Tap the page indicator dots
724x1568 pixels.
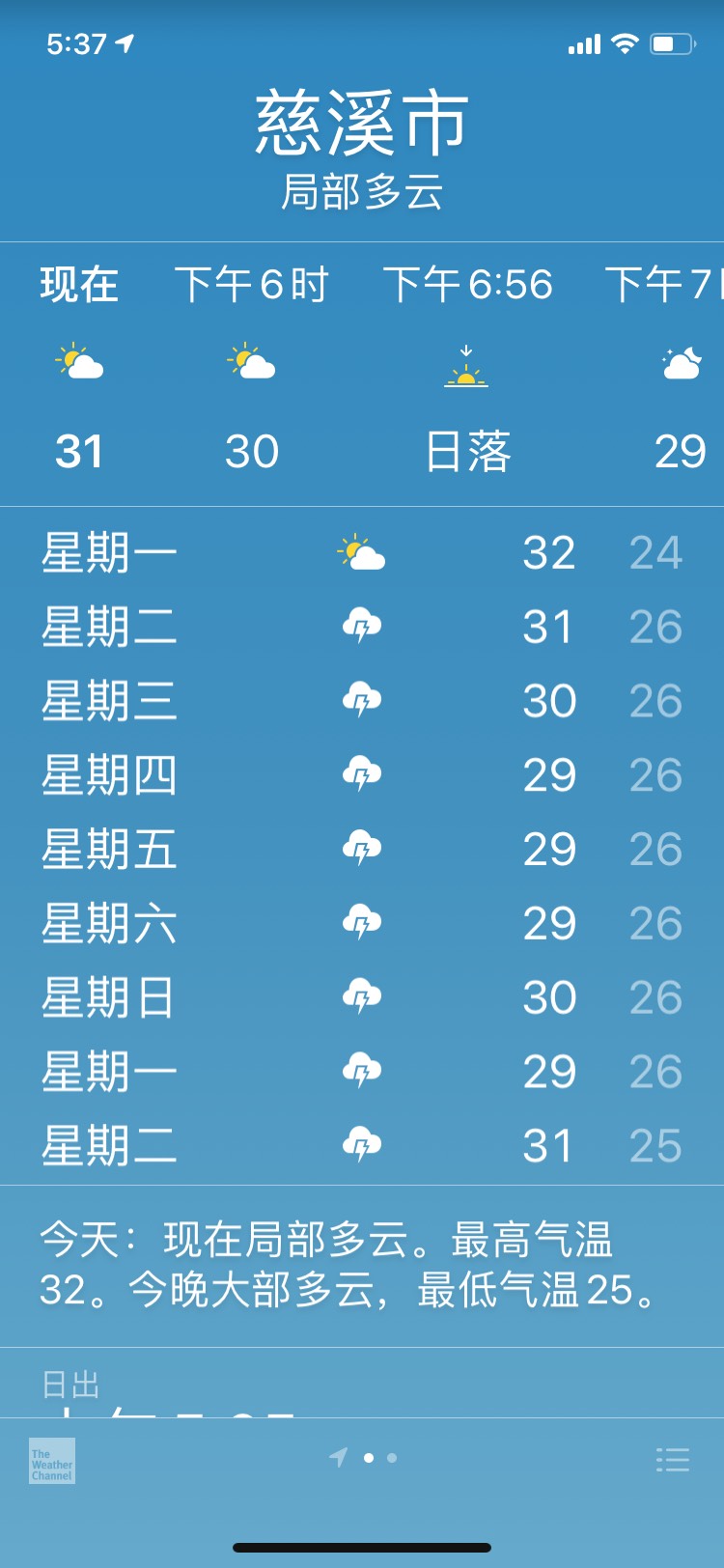click(x=363, y=1458)
